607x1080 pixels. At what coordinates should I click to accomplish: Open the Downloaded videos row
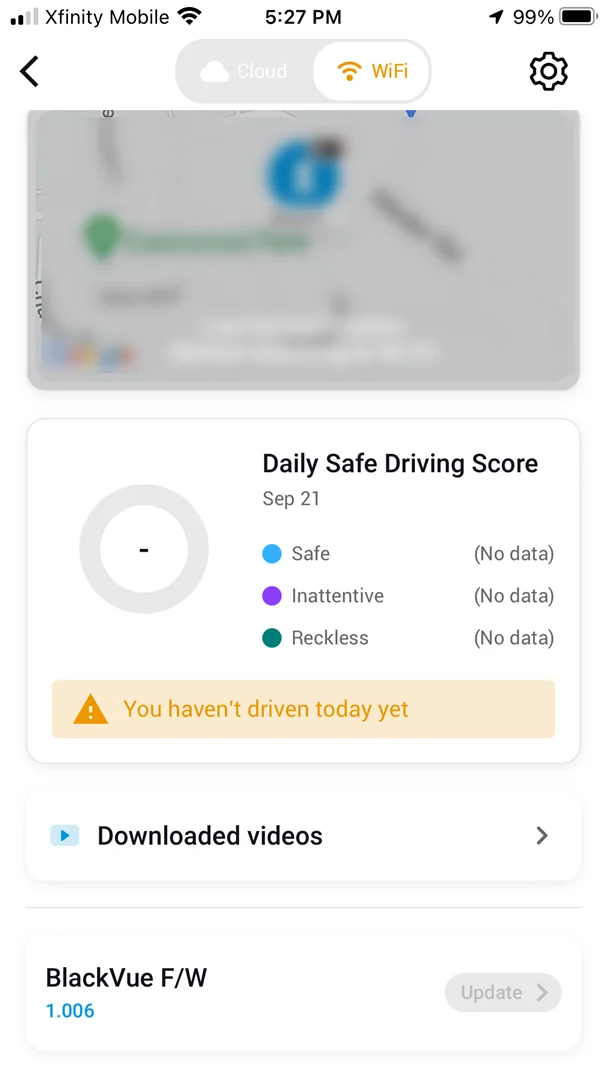click(303, 835)
